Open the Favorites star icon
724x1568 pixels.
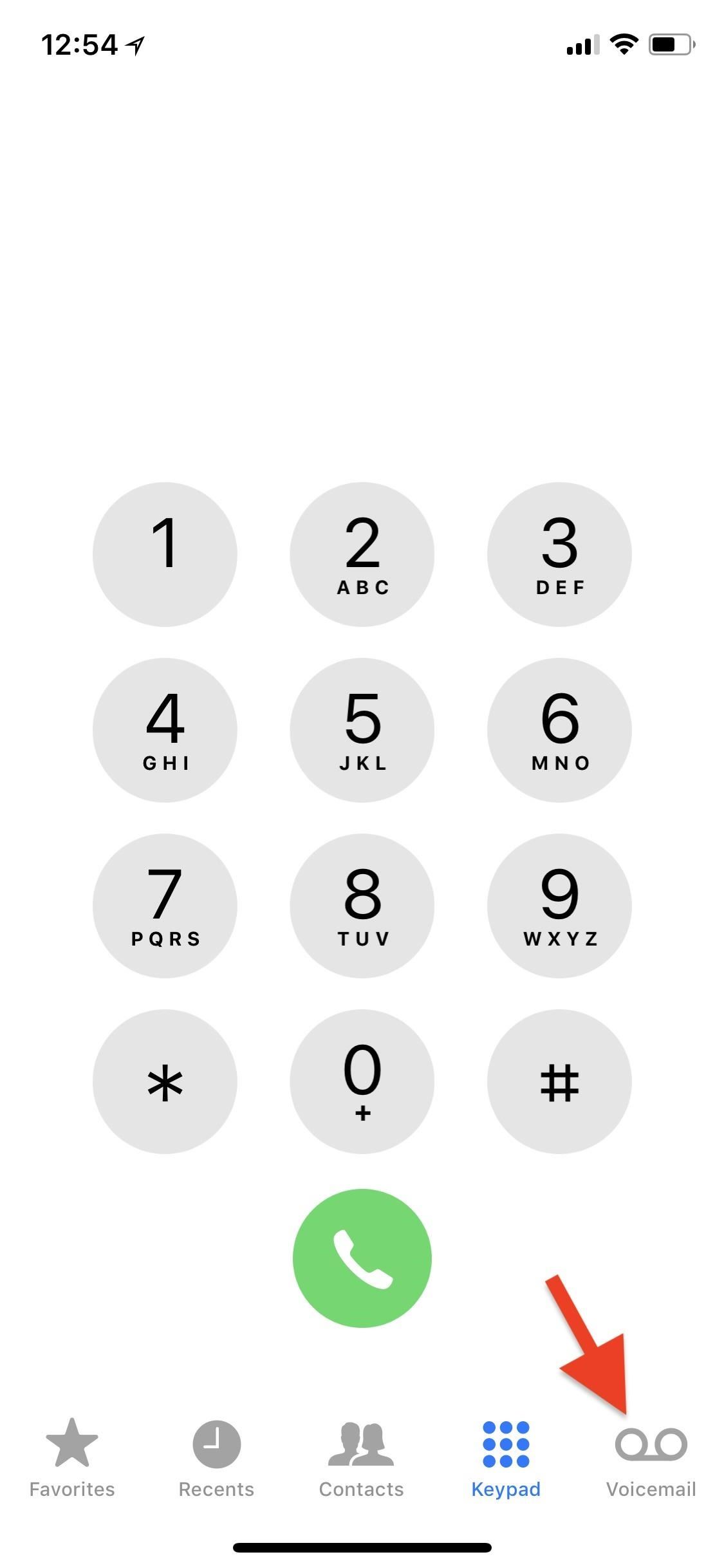pyautogui.click(x=71, y=1444)
